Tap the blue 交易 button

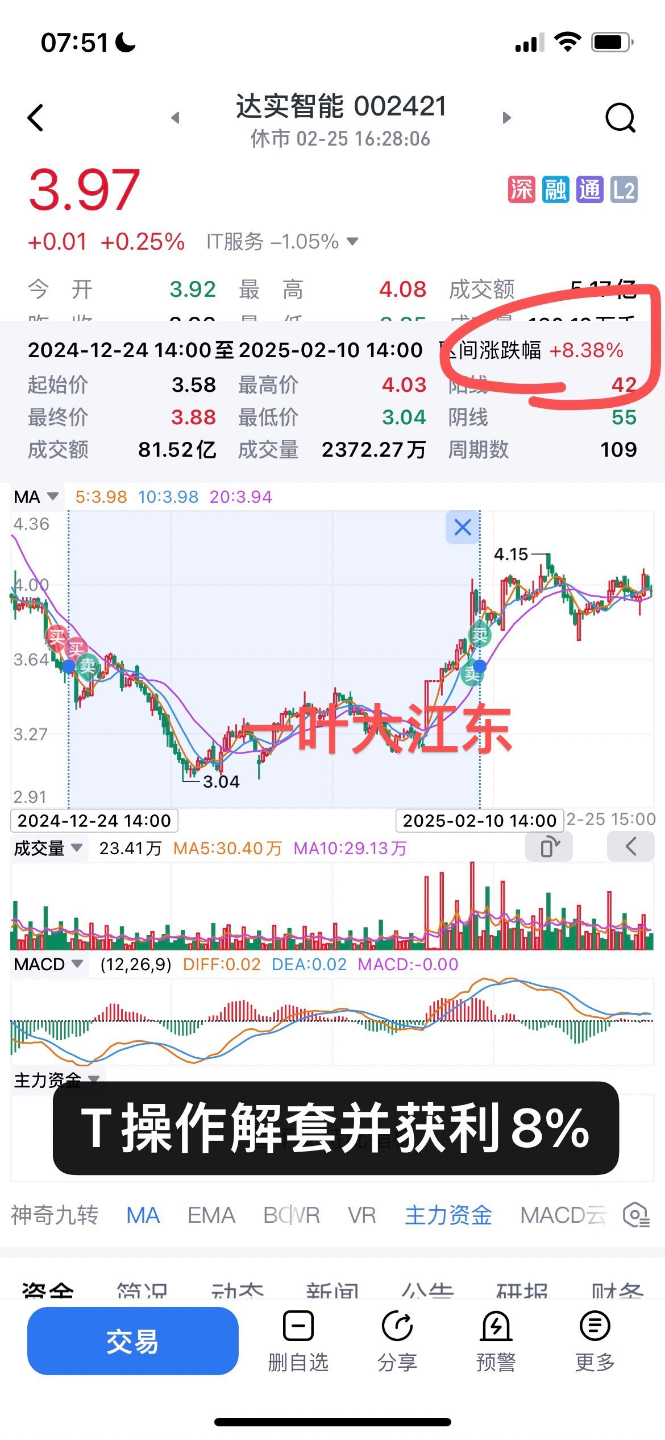point(133,1341)
